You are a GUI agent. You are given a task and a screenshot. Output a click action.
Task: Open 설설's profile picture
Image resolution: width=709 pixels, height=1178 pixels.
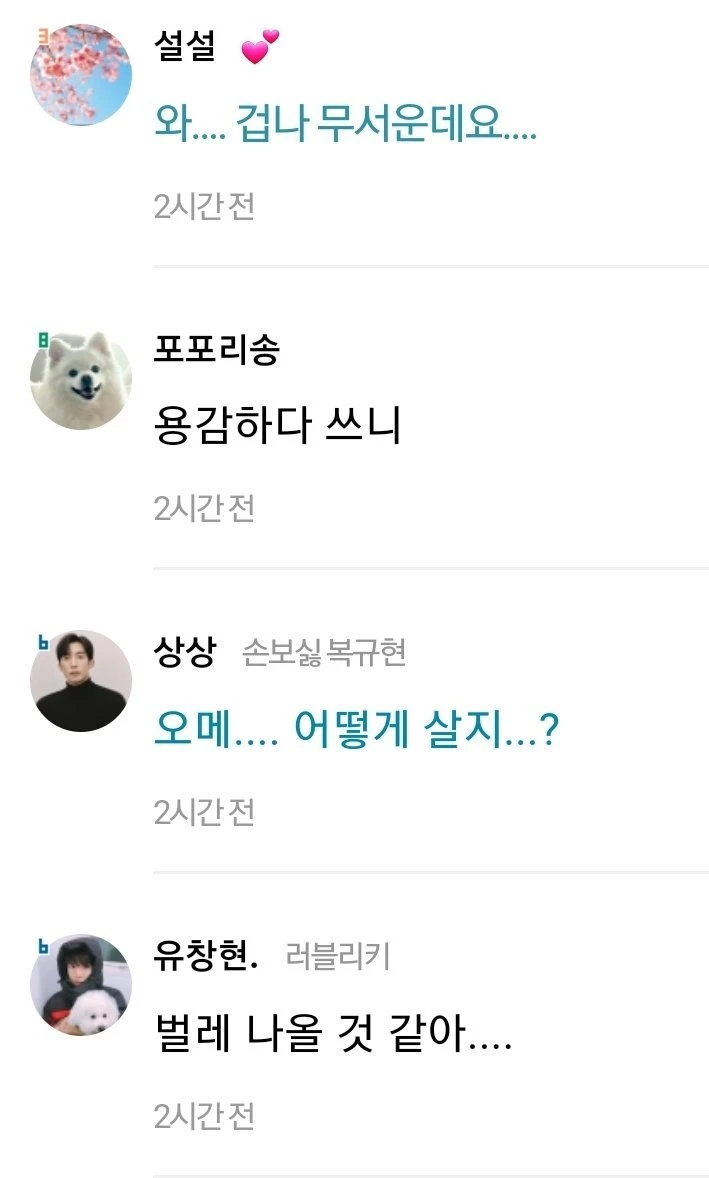coord(81,75)
